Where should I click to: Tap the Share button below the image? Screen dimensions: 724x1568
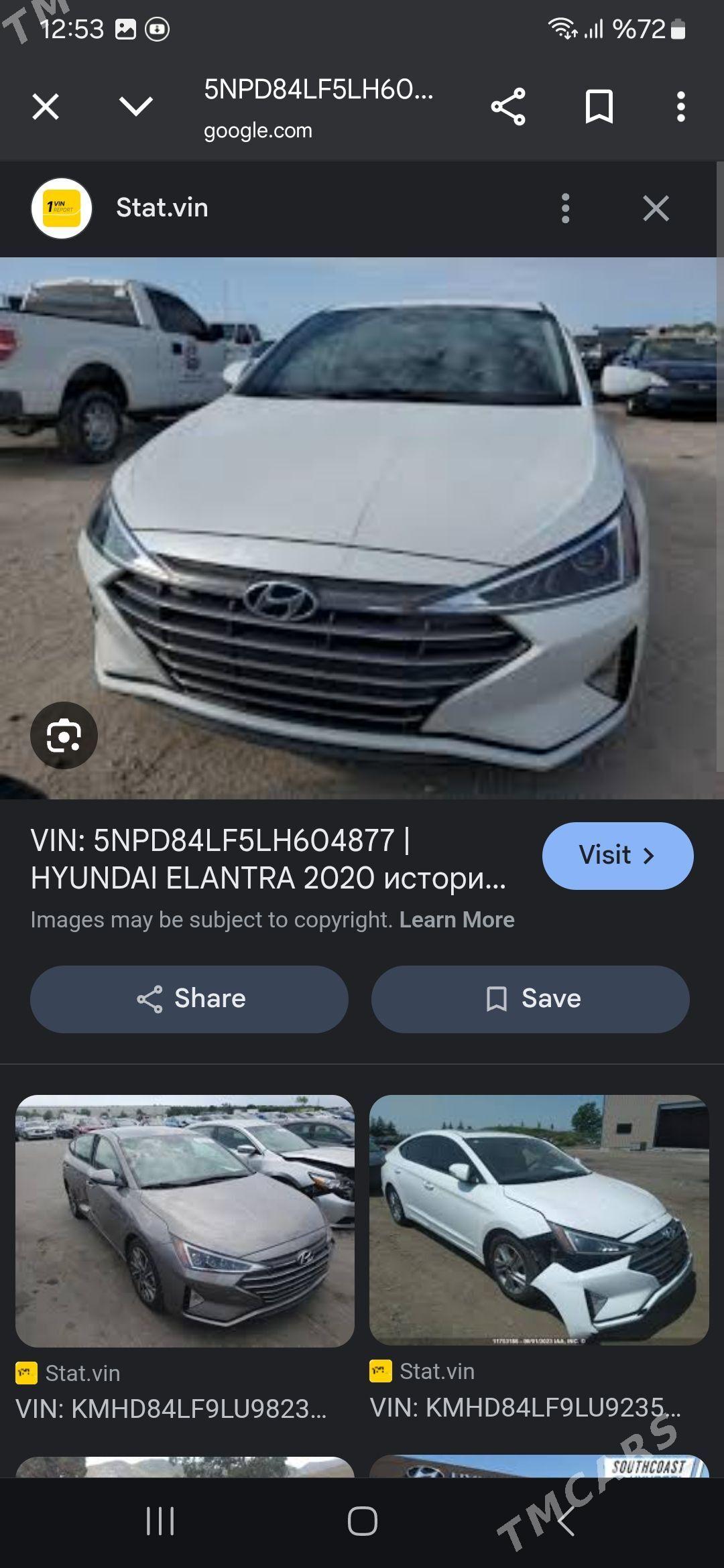click(189, 999)
